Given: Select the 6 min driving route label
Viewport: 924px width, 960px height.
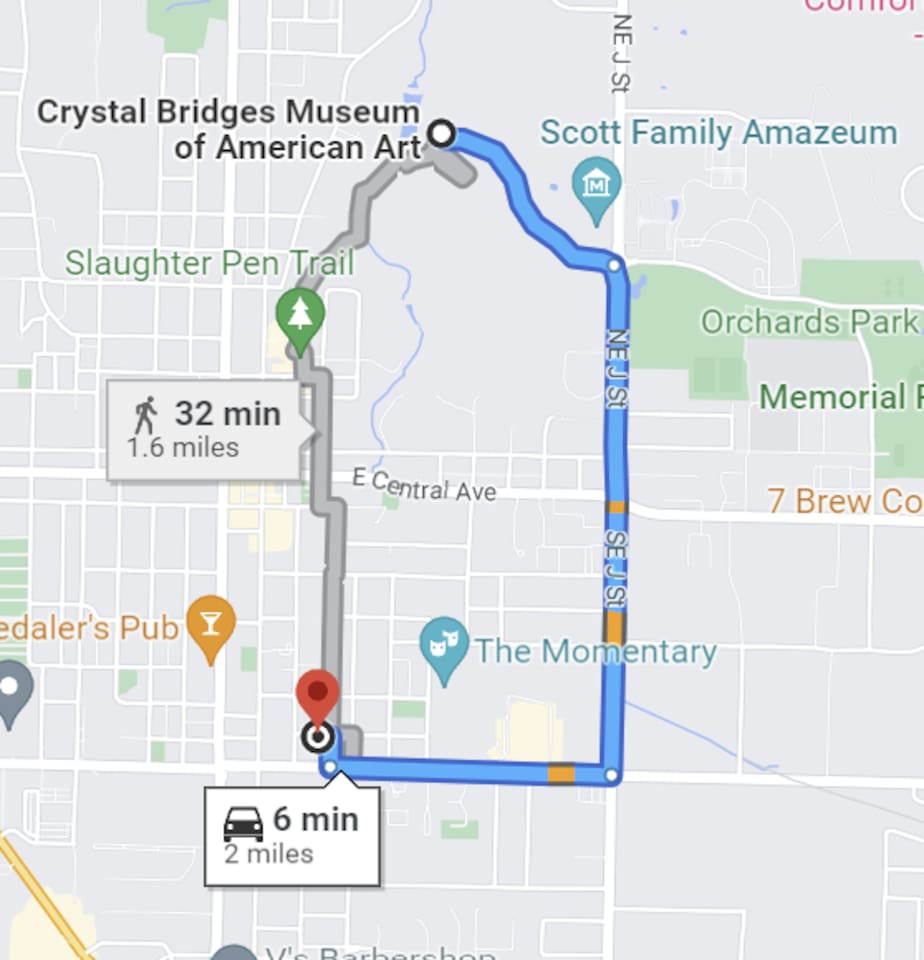Looking at the screenshot, I should tap(291, 835).
